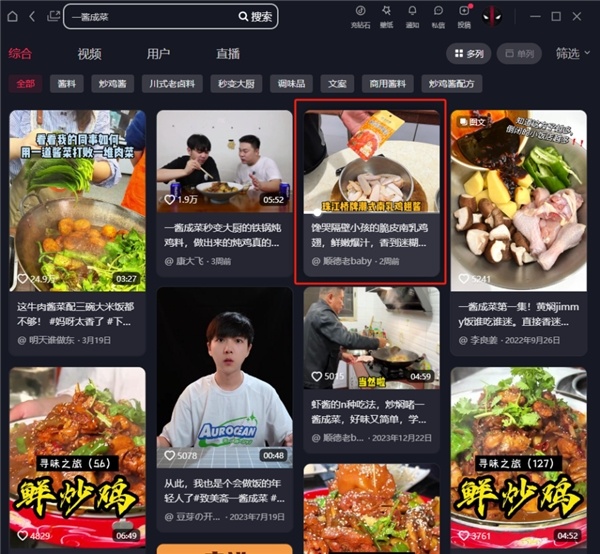Viewport: 600px width, 554px height.
Task: Switch to the 用户 tab
Action: (x=158, y=54)
